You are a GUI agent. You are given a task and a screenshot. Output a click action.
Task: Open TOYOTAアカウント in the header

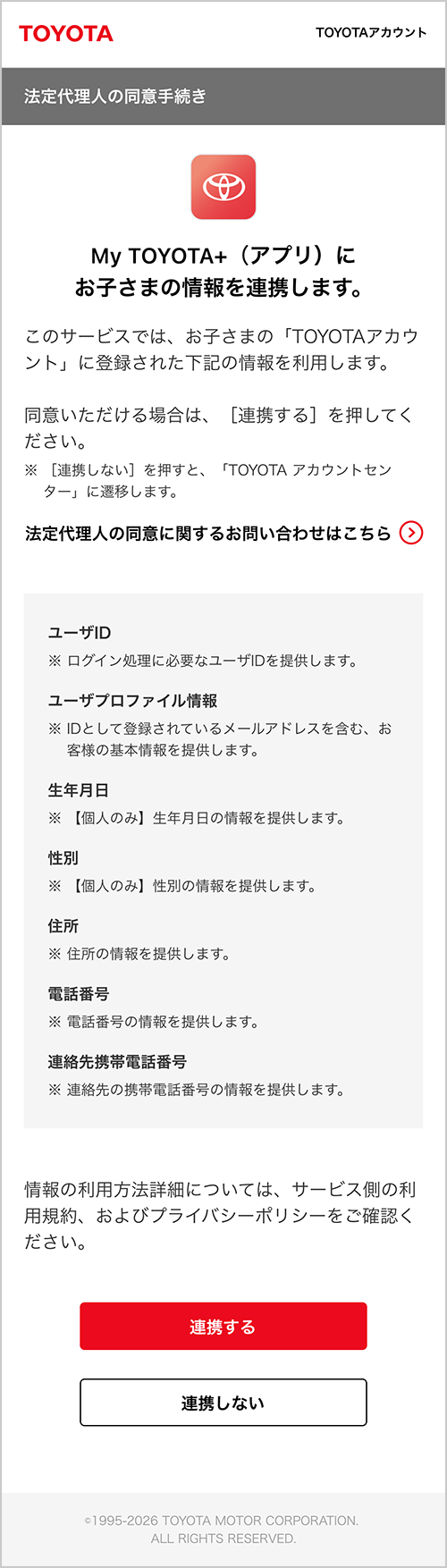click(371, 33)
